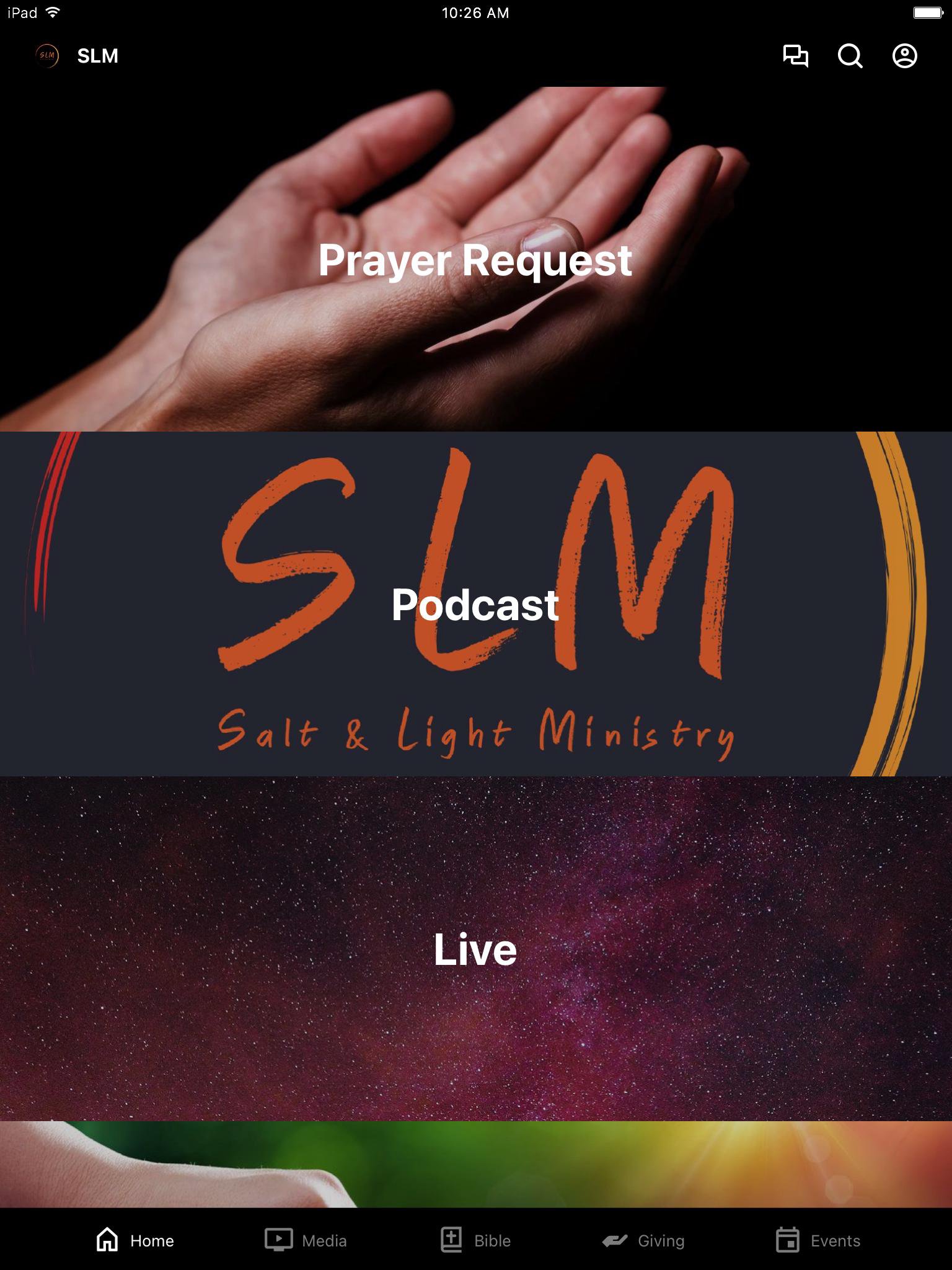Switch to the Events tab
The height and width of the screenshot is (1270, 952).
(818, 1240)
